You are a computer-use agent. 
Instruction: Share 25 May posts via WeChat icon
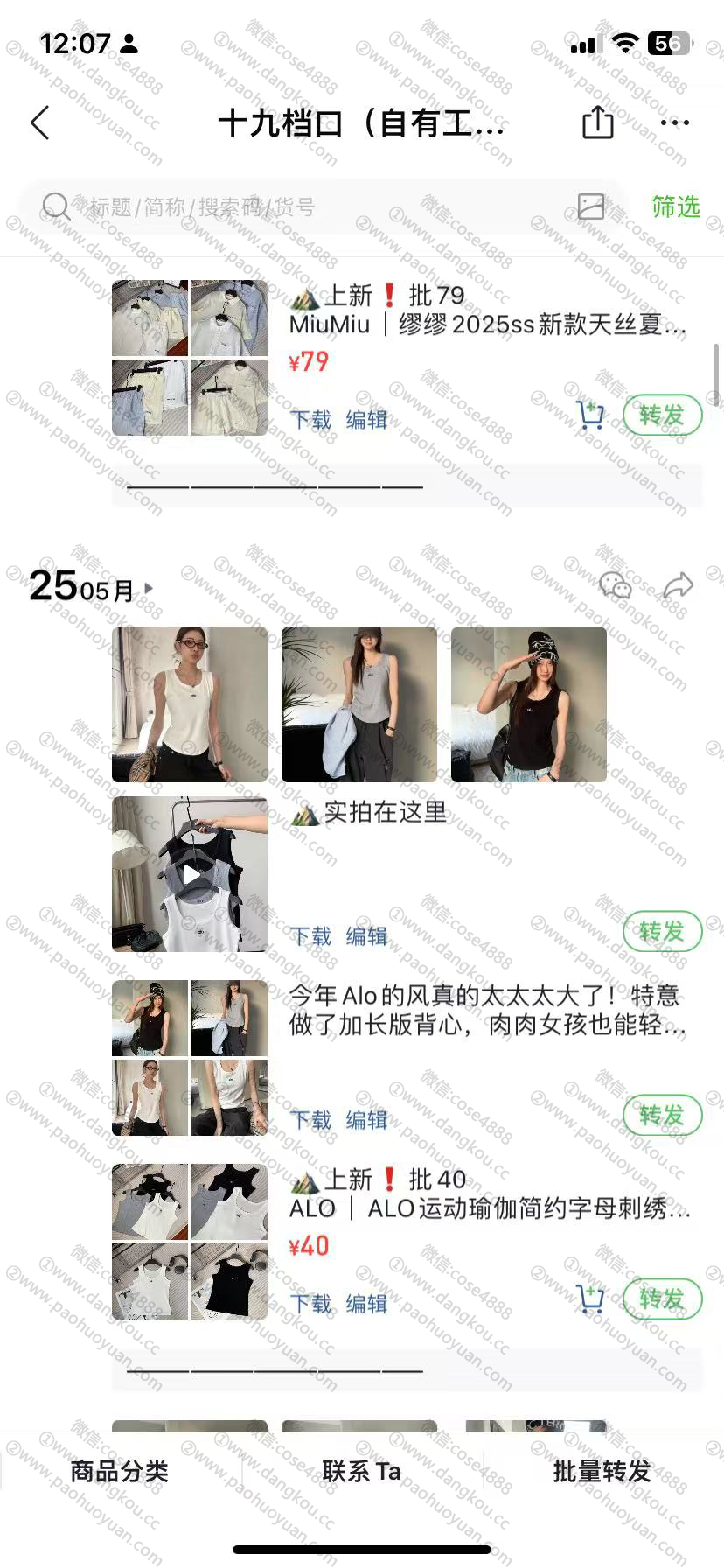pos(616,585)
